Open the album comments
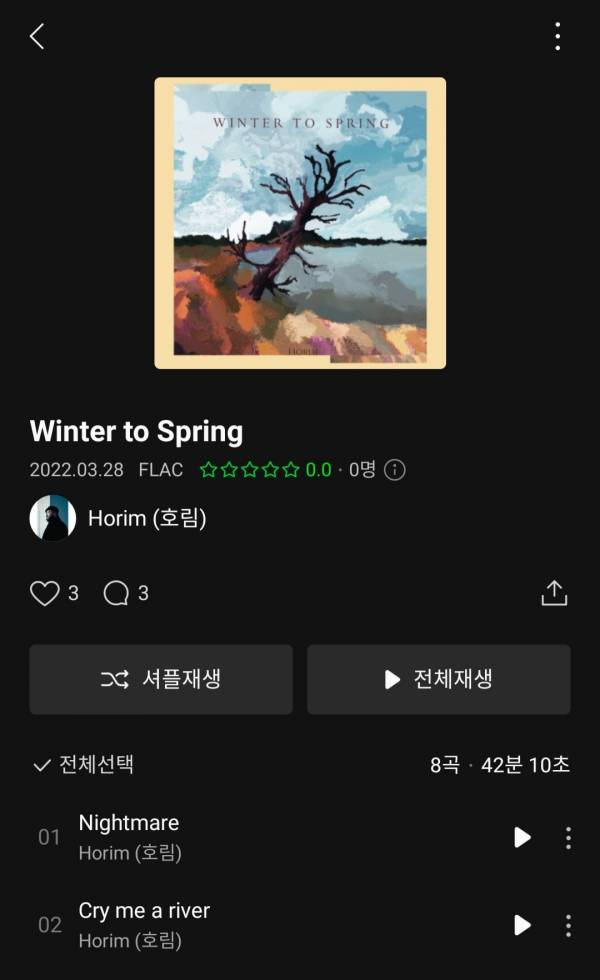The width and height of the screenshot is (600, 980). click(x=117, y=594)
